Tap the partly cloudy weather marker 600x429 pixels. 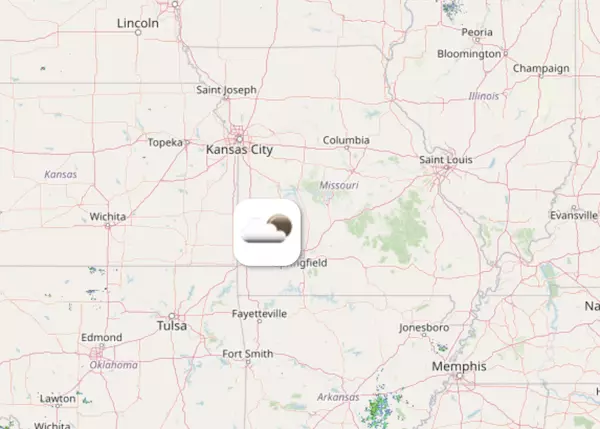point(267,232)
